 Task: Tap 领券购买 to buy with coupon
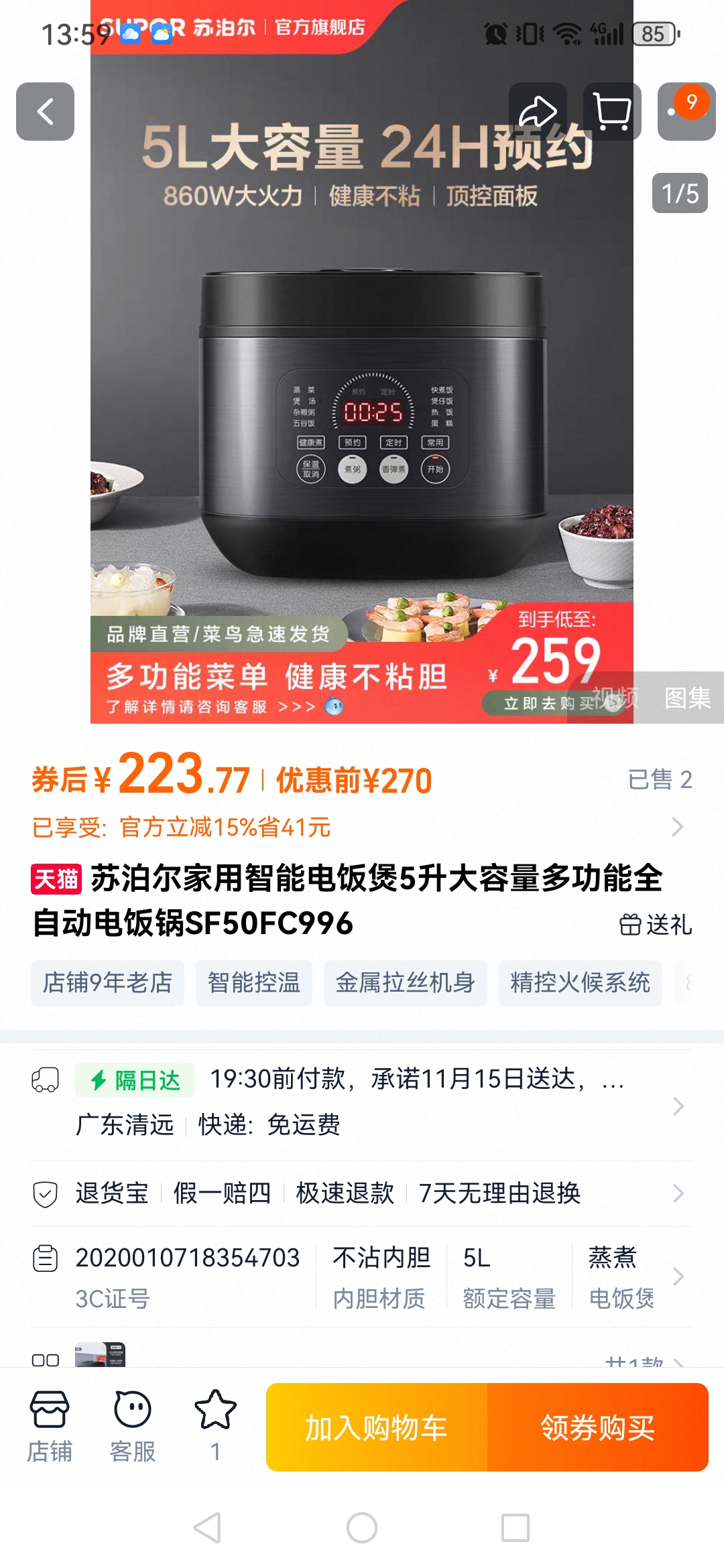(598, 1427)
